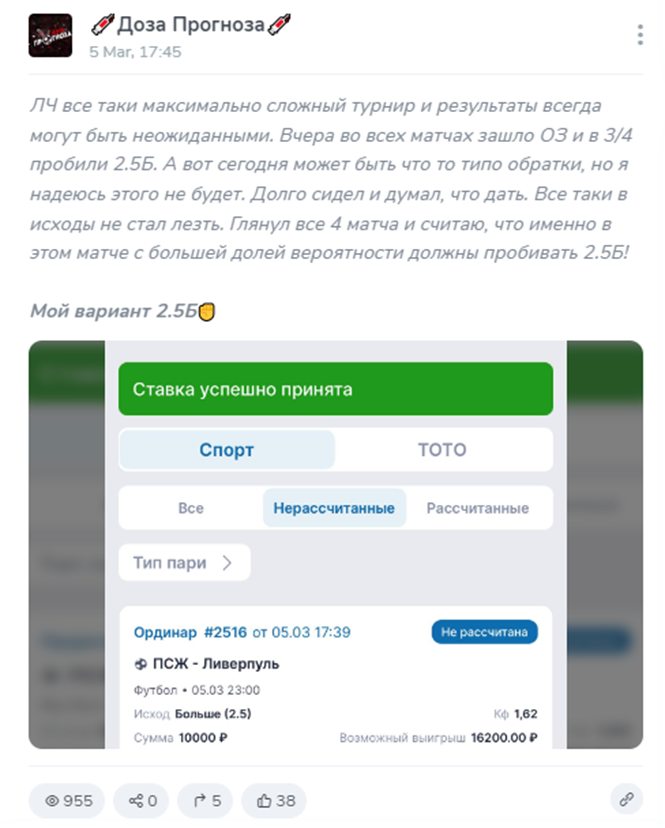Repost this post using the arrow button

click(x=205, y=800)
